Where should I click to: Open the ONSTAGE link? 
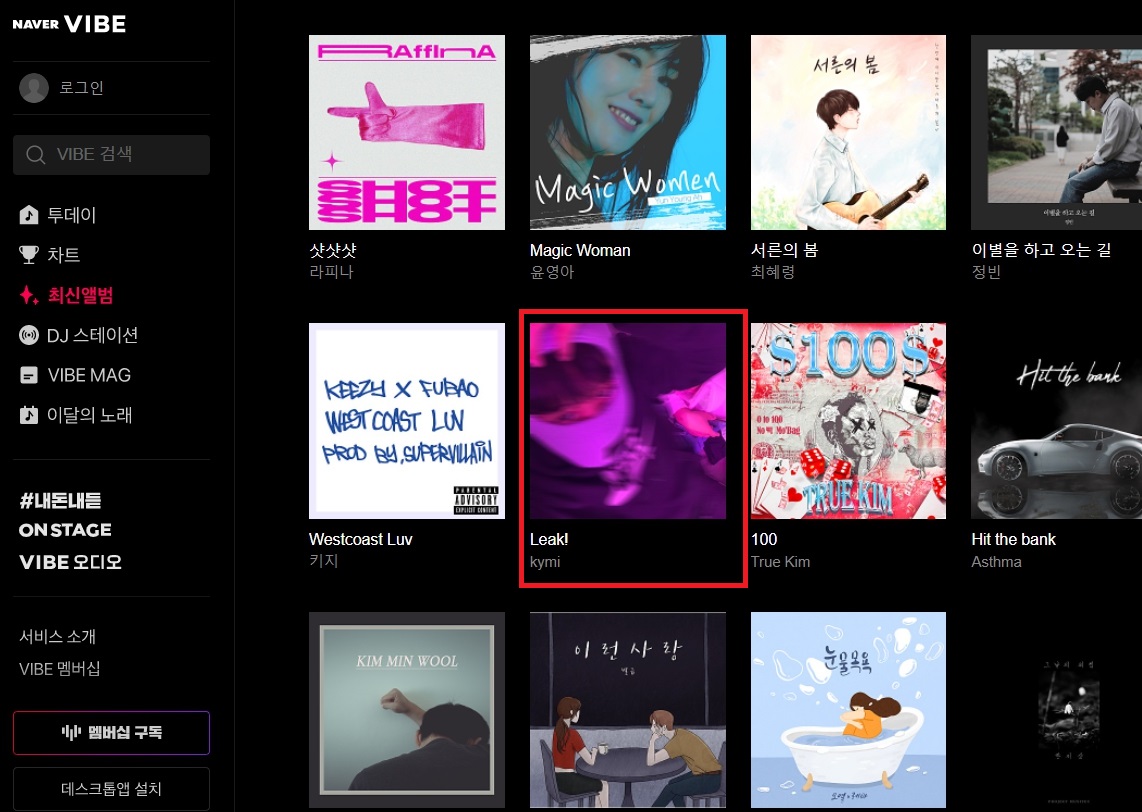(x=65, y=530)
